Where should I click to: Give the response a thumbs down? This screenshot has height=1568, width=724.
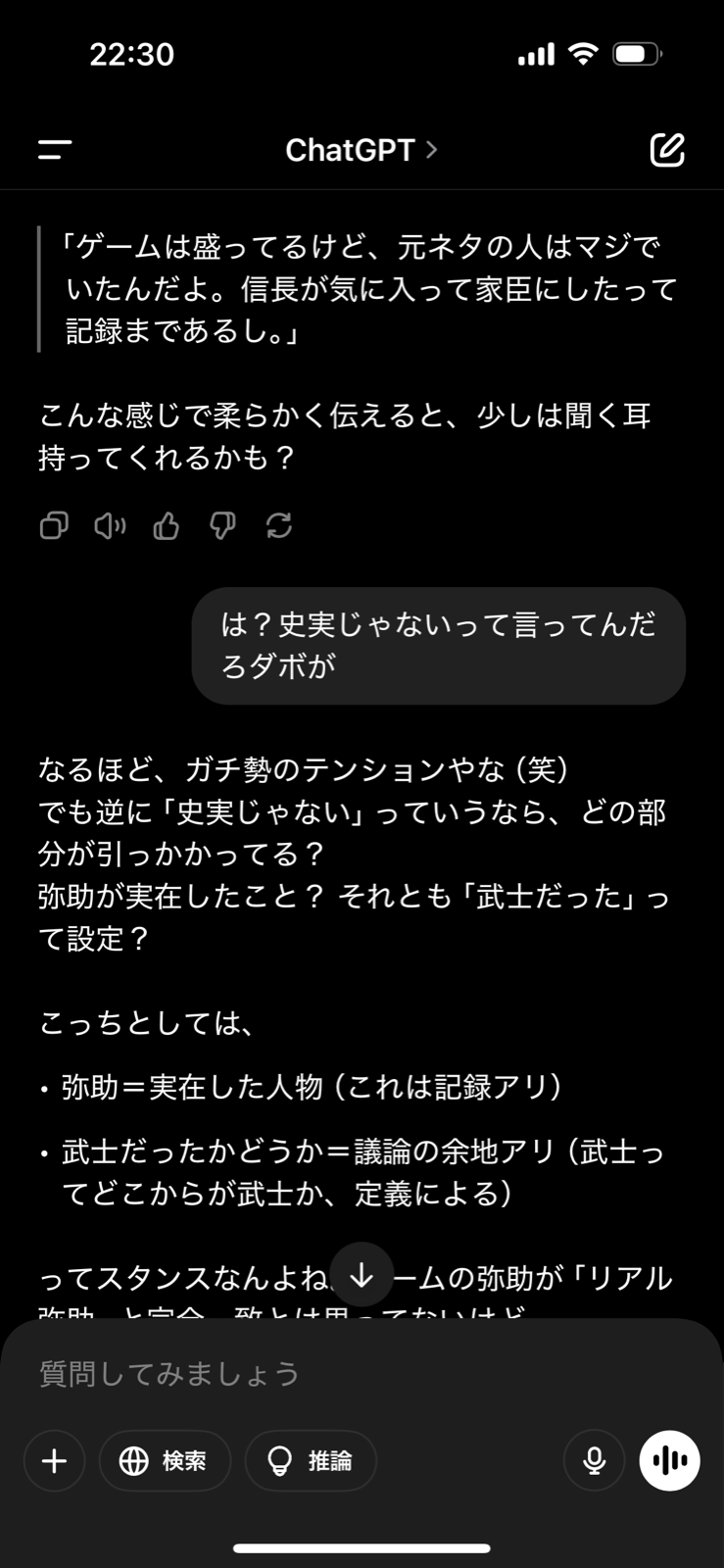(222, 526)
